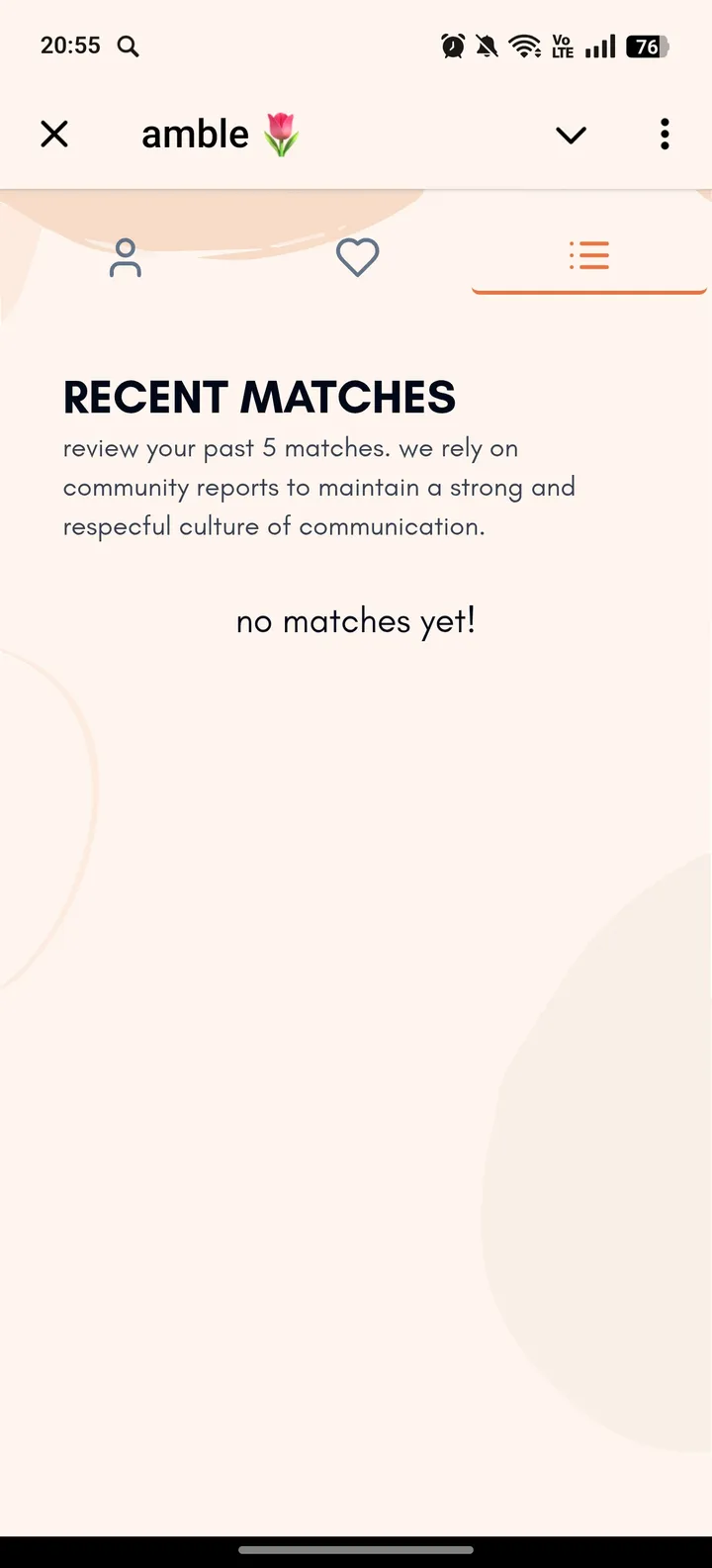This screenshot has width=712, height=1568.
Task: Select the recent matches list tab
Action: [589, 255]
